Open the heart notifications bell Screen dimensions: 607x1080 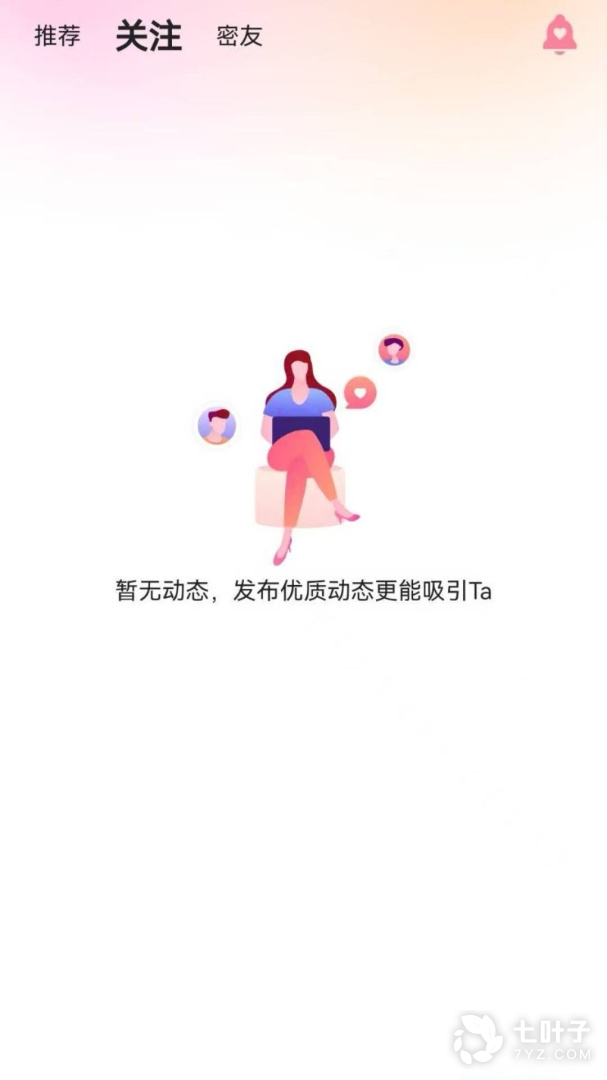coord(559,36)
